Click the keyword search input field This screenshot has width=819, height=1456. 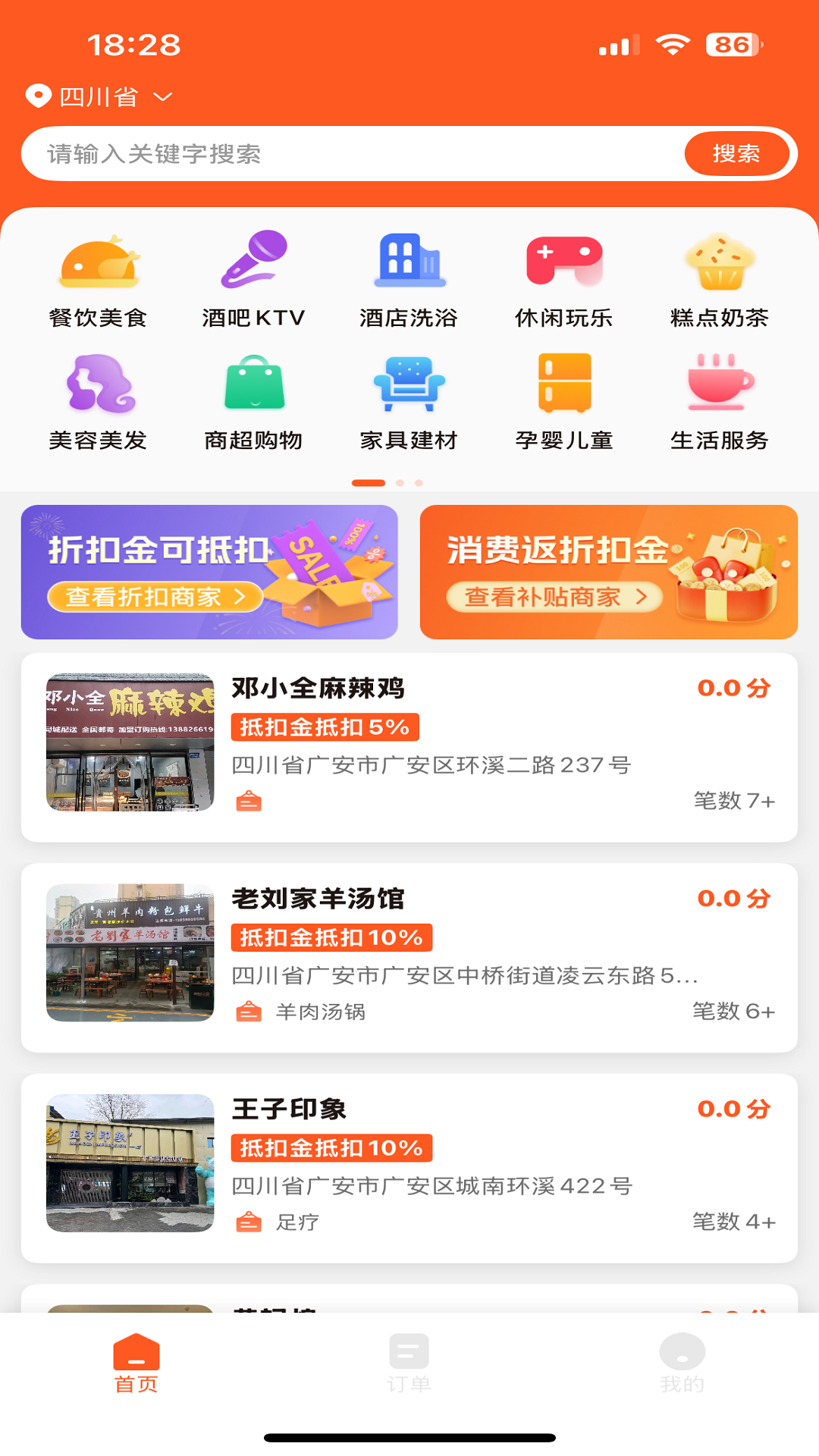pos(341,153)
